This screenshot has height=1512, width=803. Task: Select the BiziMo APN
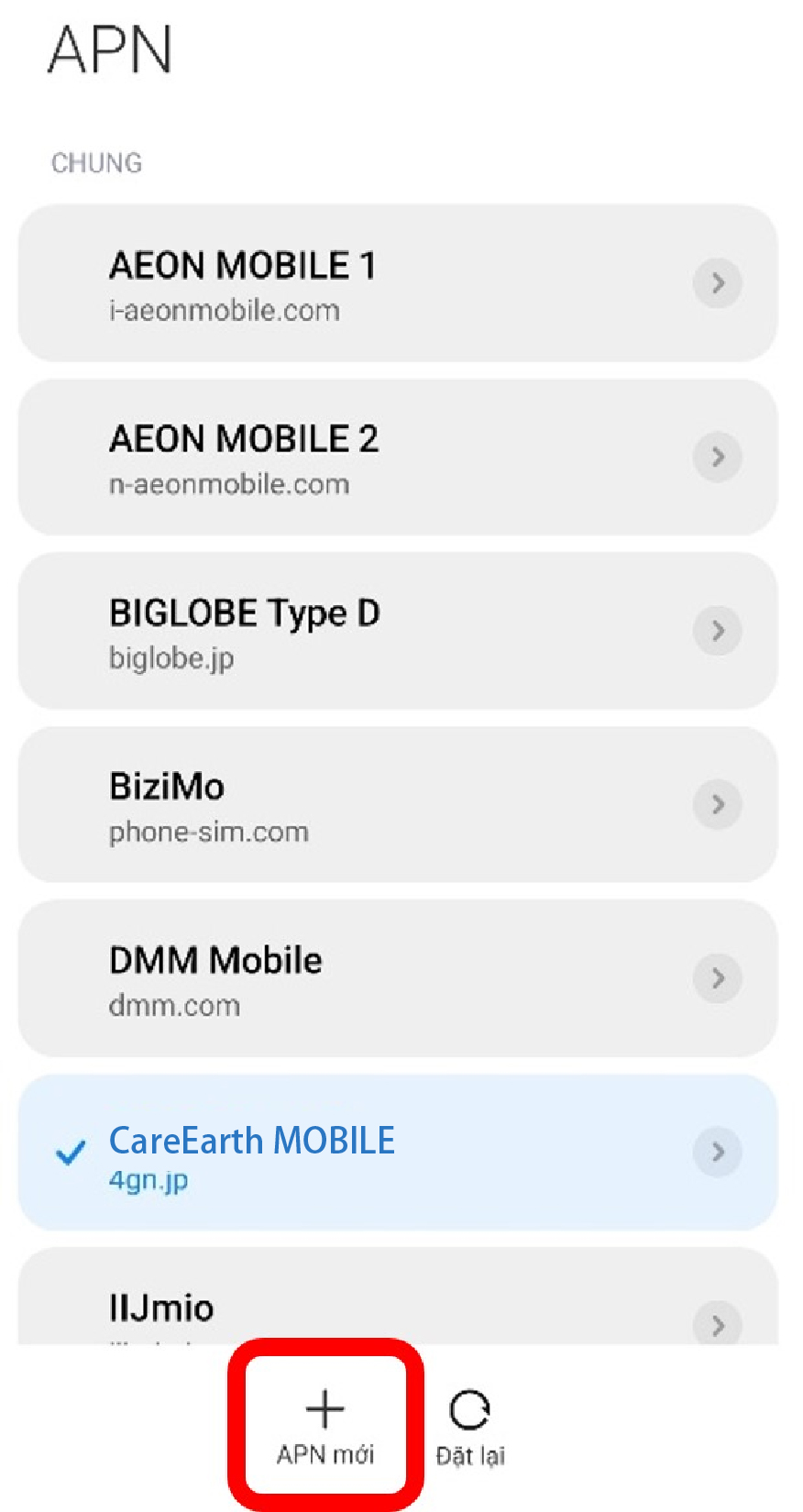point(398,805)
